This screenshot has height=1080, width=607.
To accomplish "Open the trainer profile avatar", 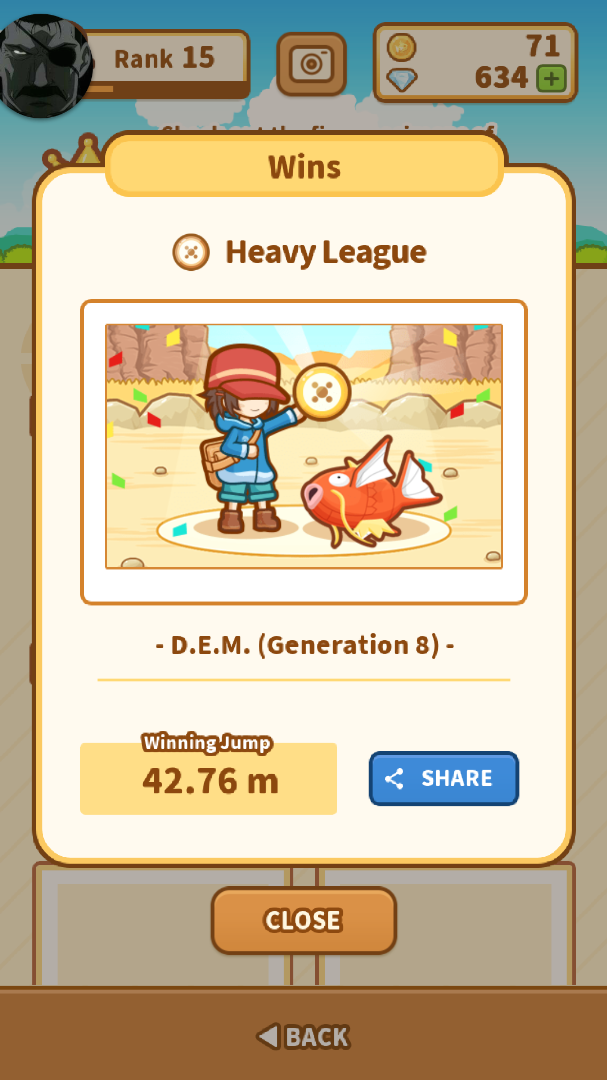I will pos(44,64).
